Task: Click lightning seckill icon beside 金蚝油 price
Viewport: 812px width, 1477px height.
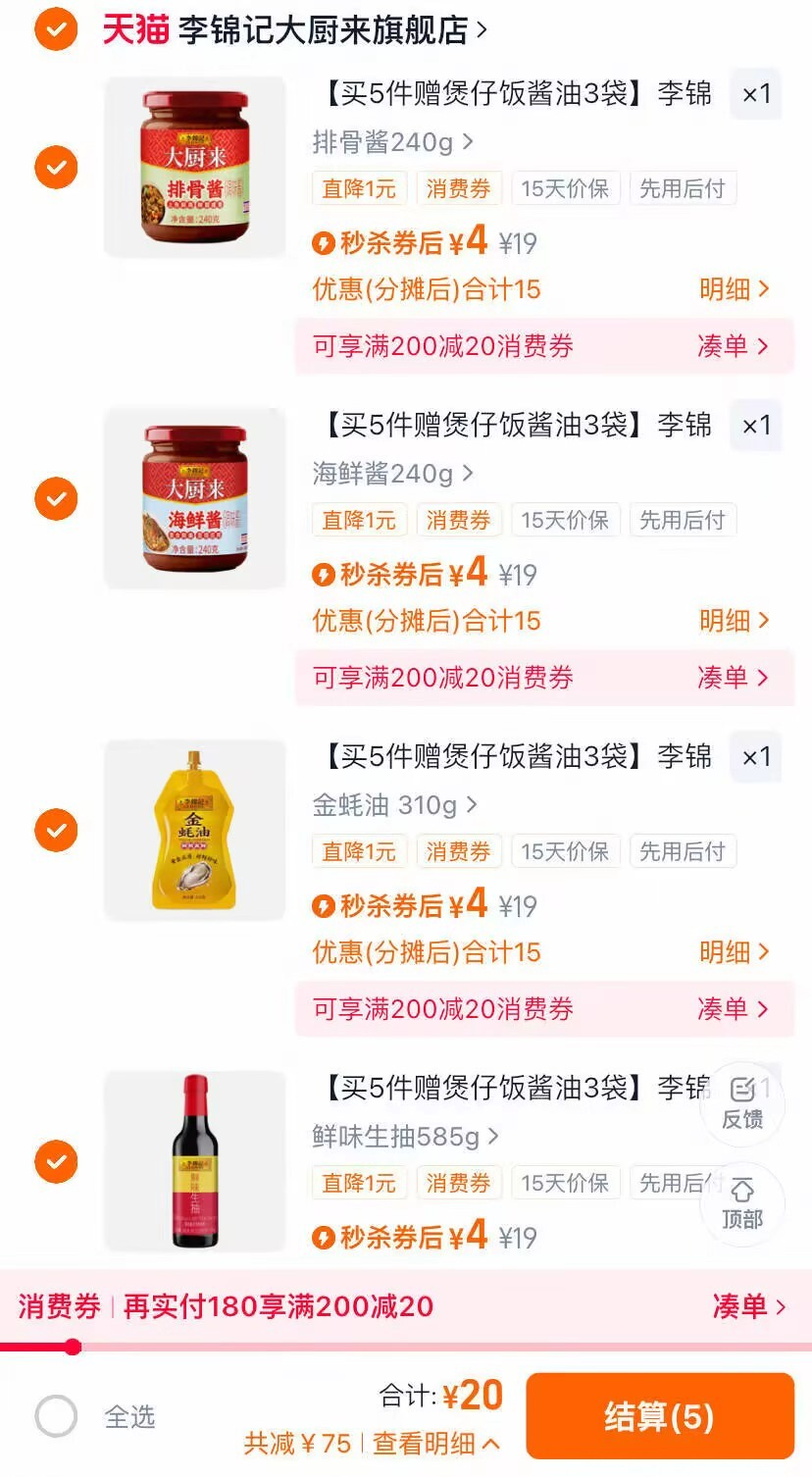Action: [x=325, y=905]
